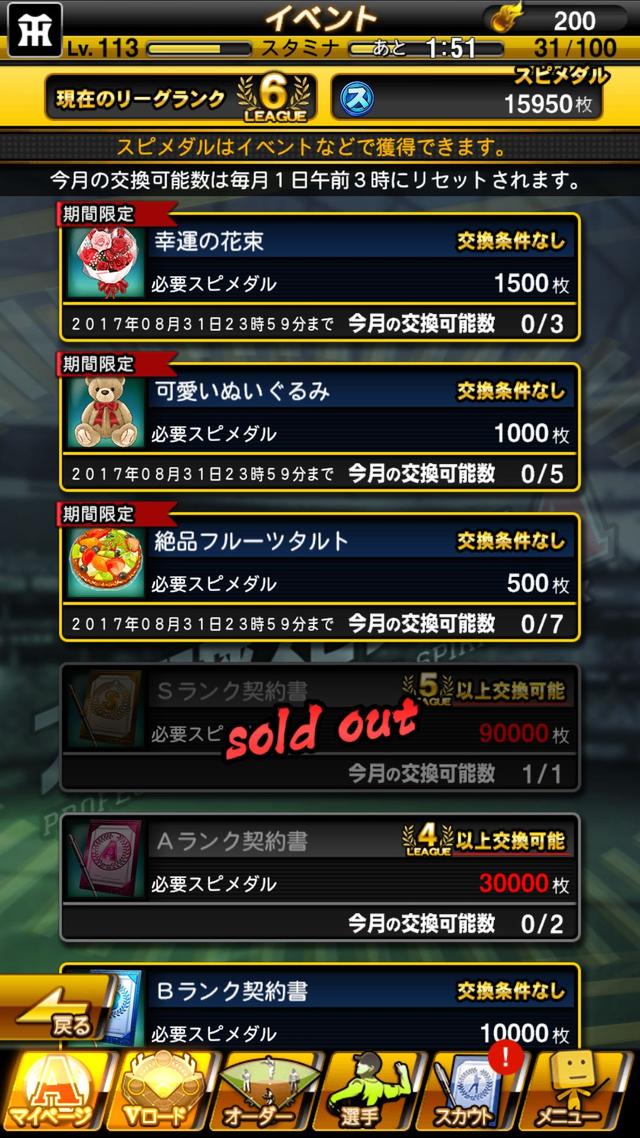The width and height of the screenshot is (640, 1138).
Task: Select the Bランク契約書 exchange item
Action: pos(320,1007)
